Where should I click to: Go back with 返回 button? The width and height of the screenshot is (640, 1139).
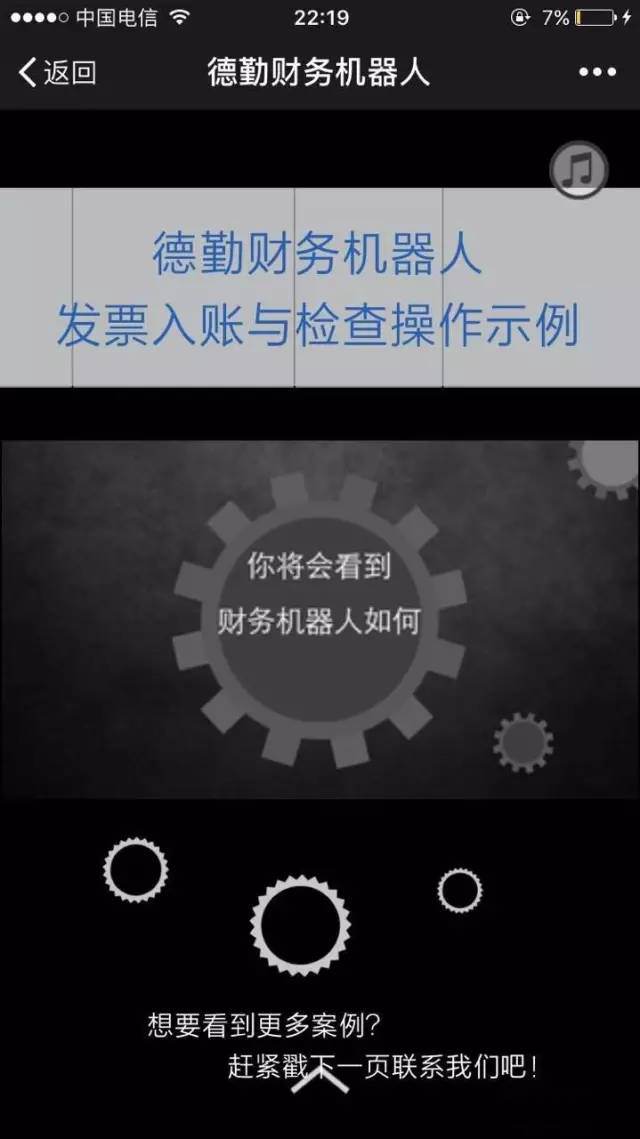pos(57,72)
